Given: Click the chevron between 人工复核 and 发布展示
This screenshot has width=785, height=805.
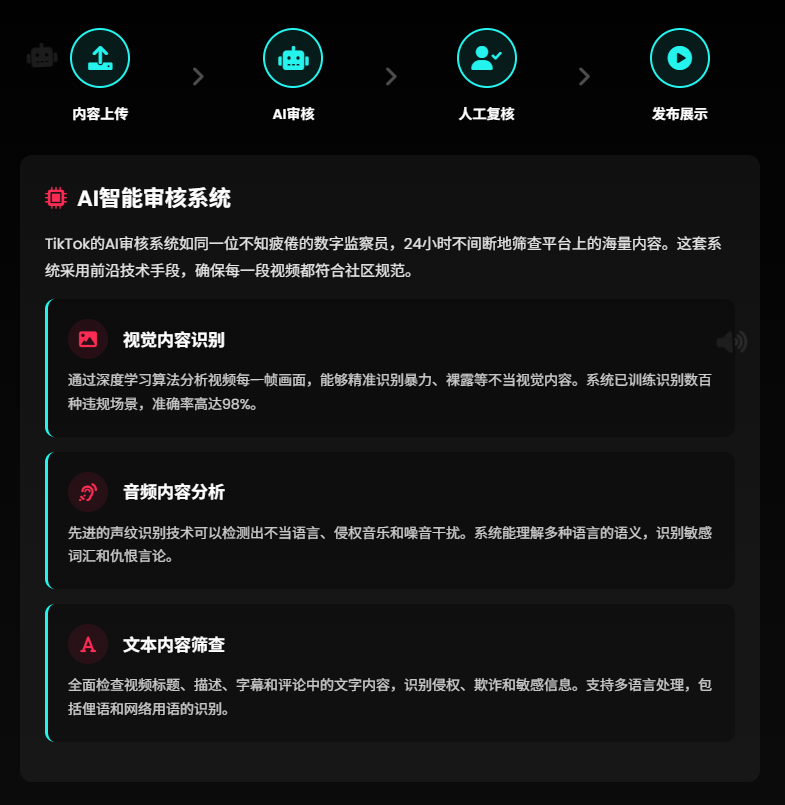Looking at the screenshot, I should pos(585,75).
